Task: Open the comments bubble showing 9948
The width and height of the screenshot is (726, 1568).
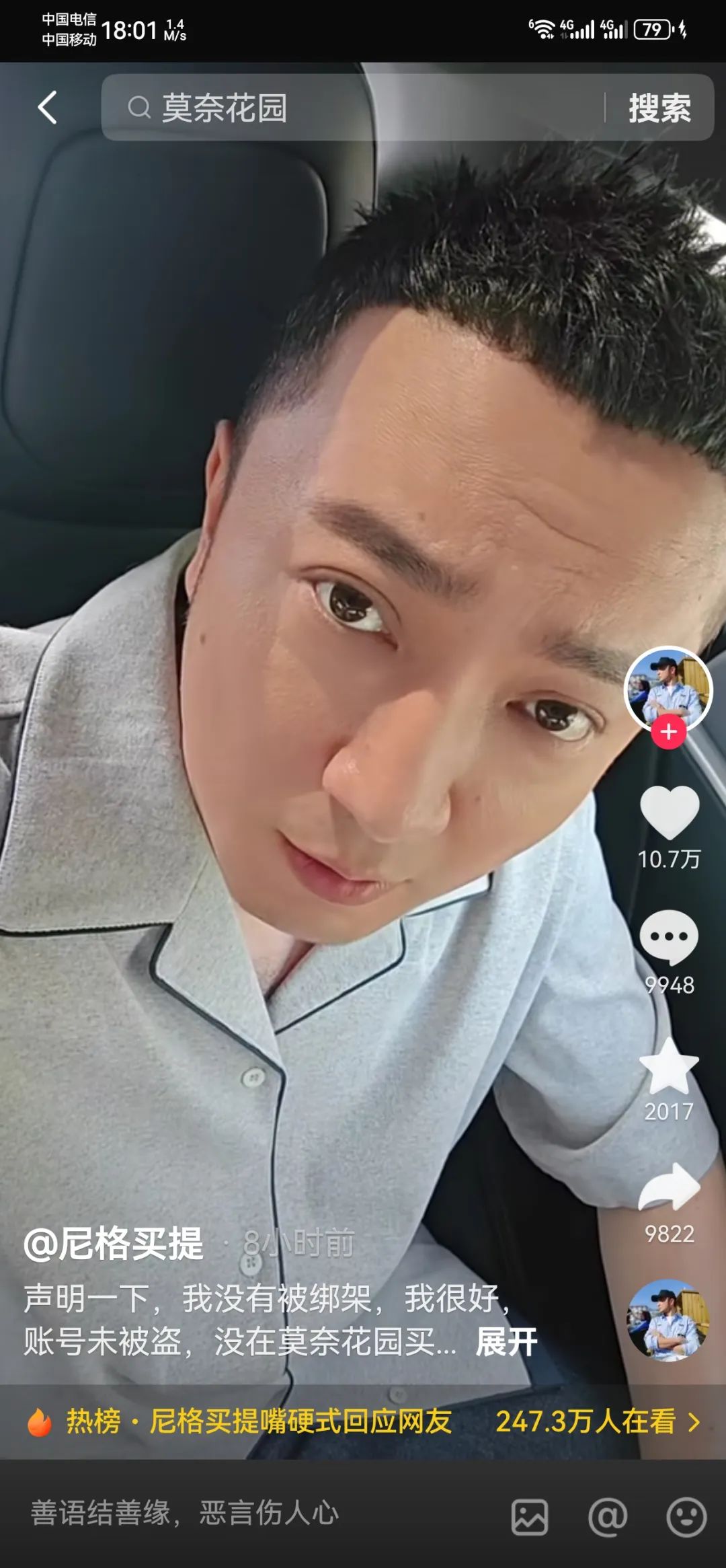Action: pos(669,938)
